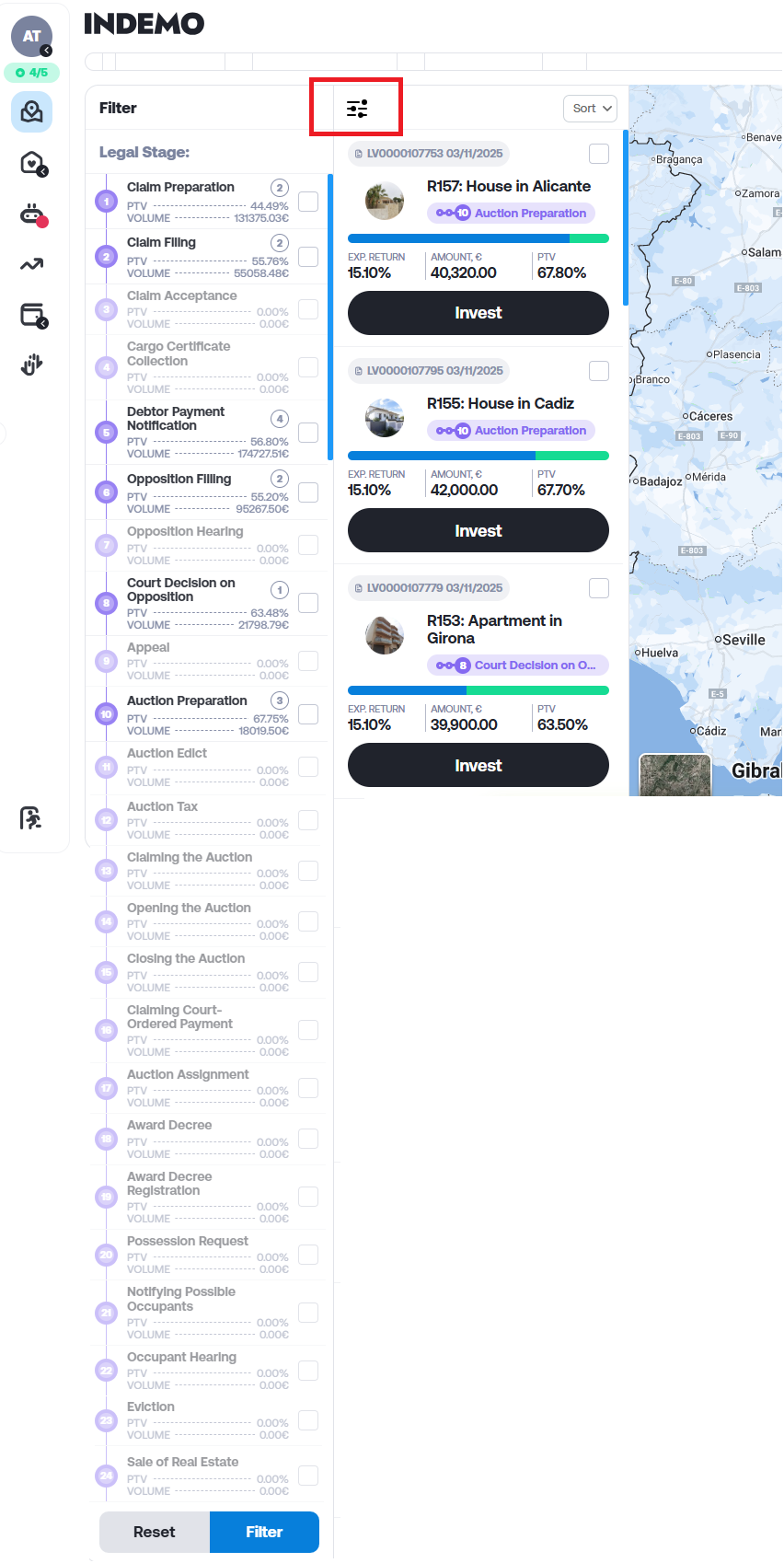Select the Claim Filing stage checkbox
The image size is (784, 1563).
(308, 257)
